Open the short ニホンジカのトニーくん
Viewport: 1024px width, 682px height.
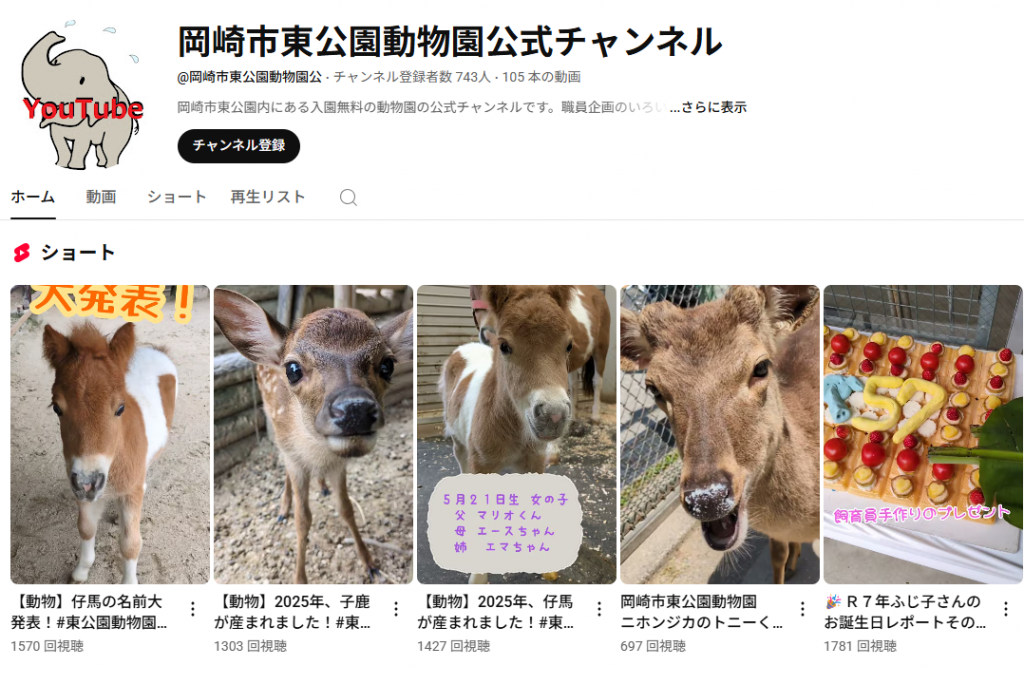[x=719, y=434]
